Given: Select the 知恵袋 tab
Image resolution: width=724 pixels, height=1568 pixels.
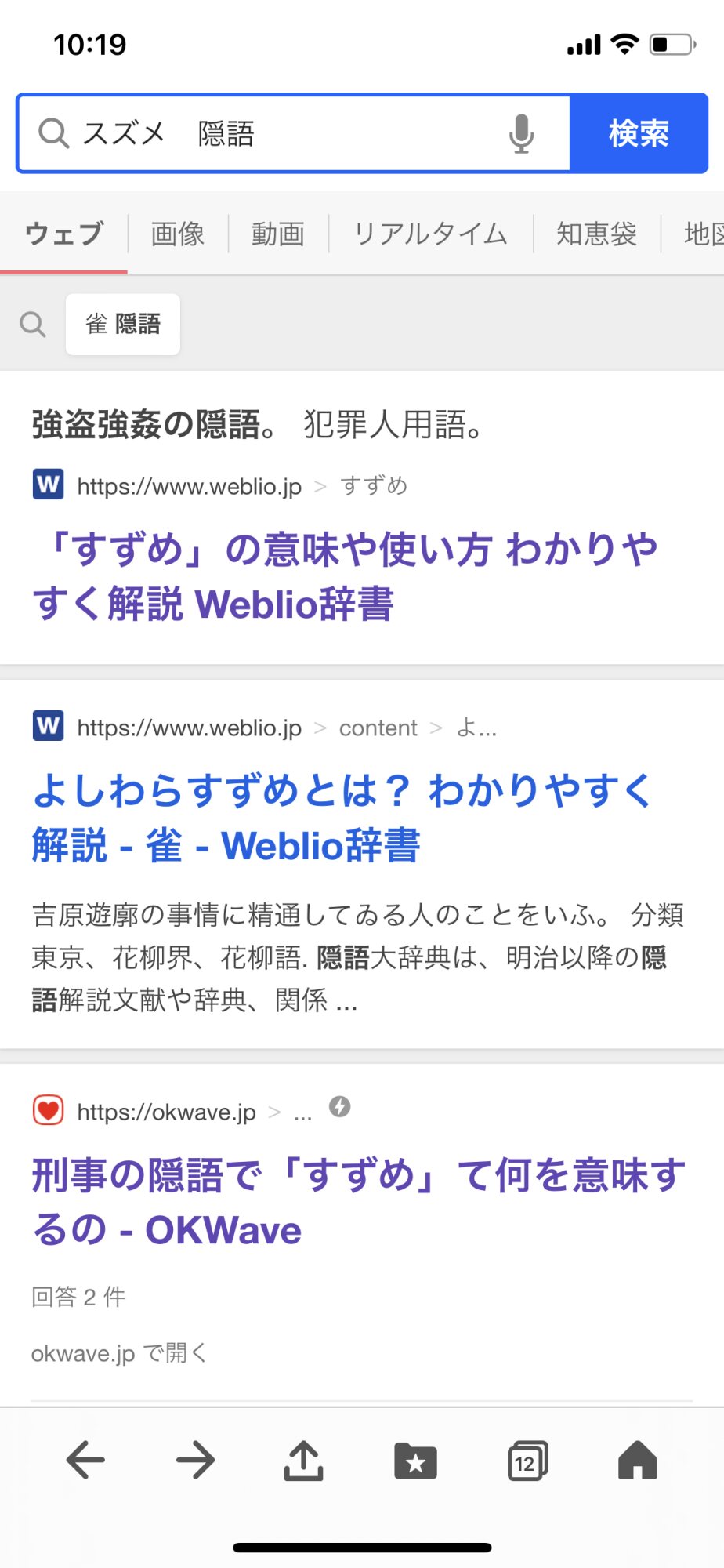Looking at the screenshot, I should click(x=597, y=234).
